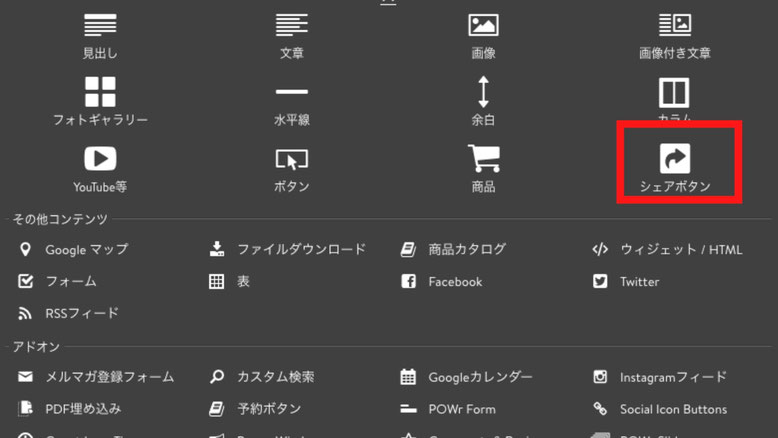The width and height of the screenshot is (778, 438).
Task: Insert a フォトギャラリー photo gallery
Action: 100,101
